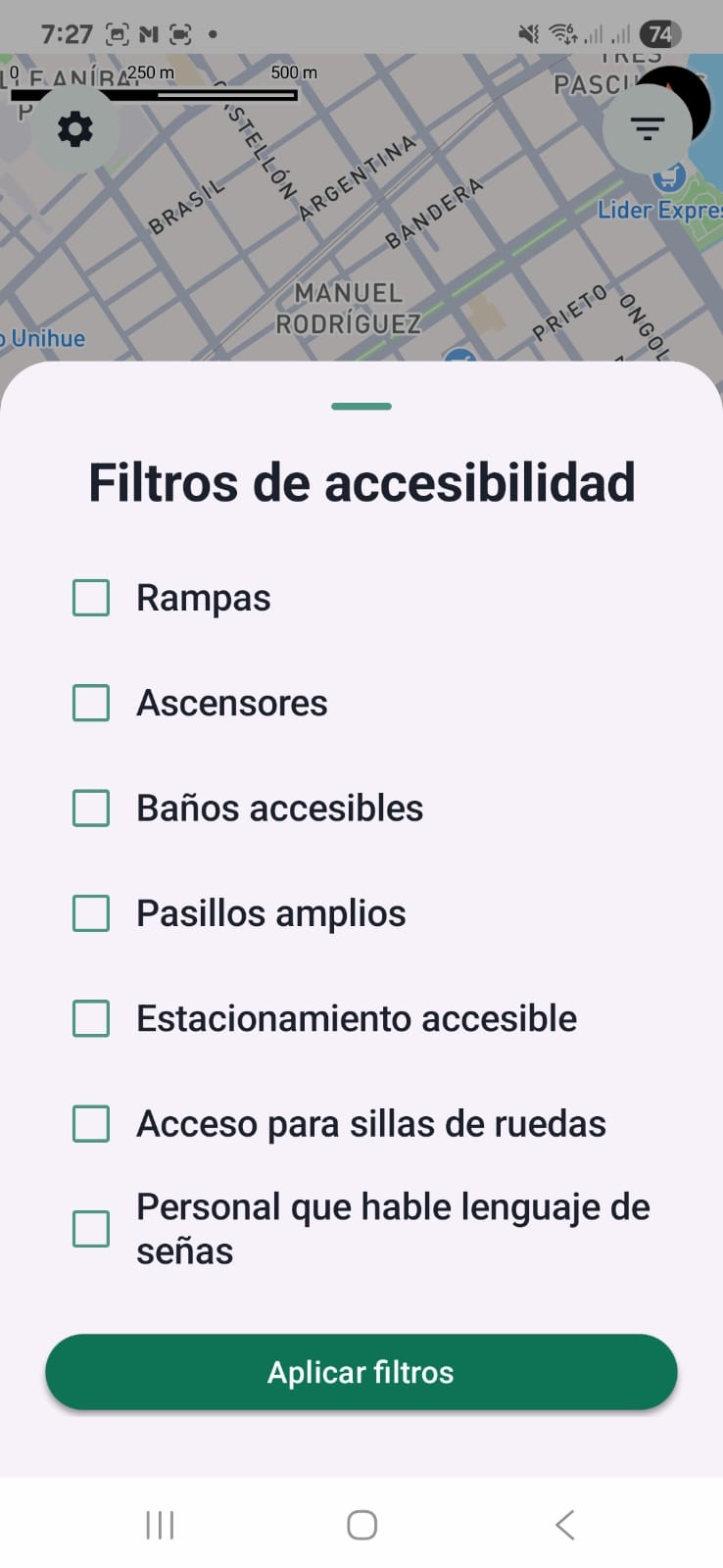This screenshot has width=723, height=1568.
Task: Tap the filter icon above the map
Action: click(x=647, y=128)
